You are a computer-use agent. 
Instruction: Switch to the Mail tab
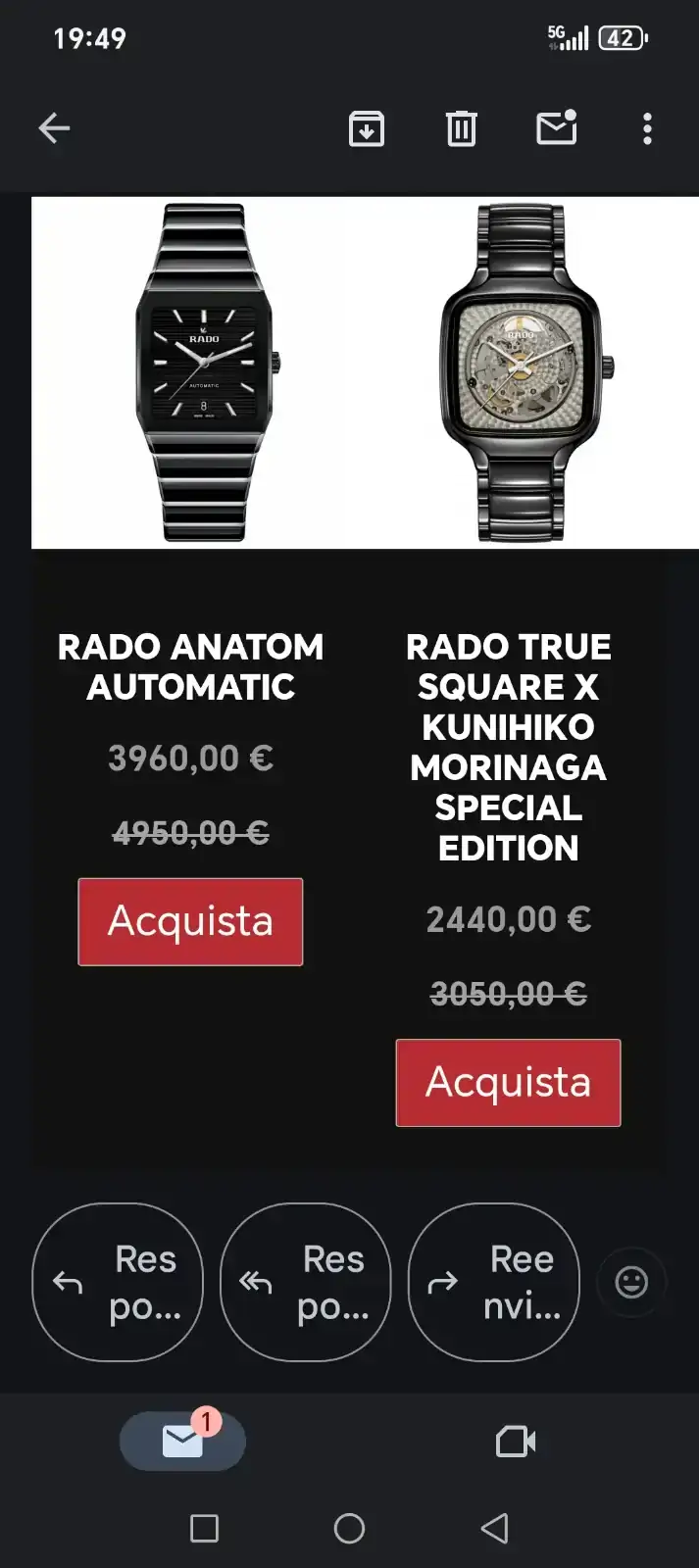[x=182, y=1441]
